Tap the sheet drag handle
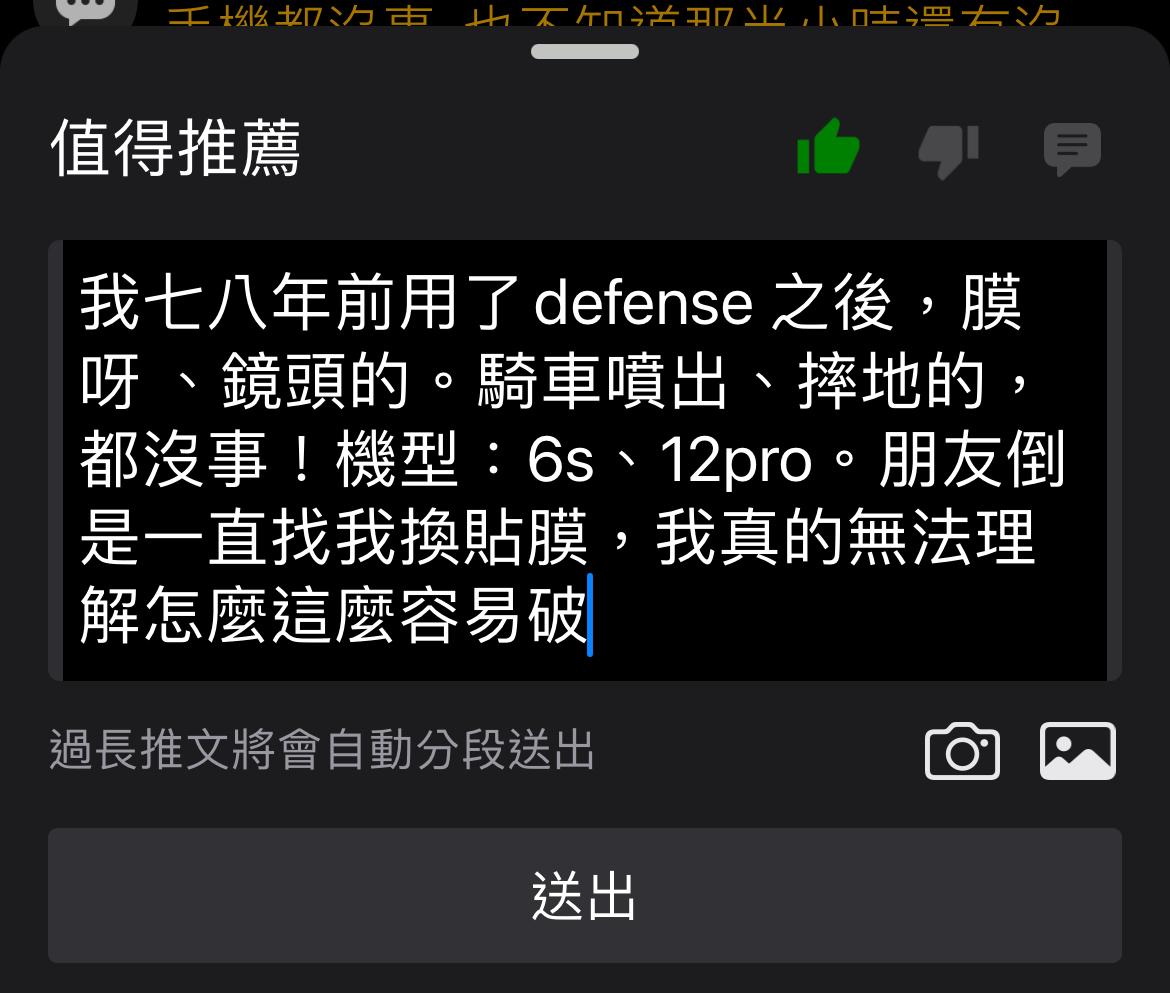Viewport: 1170px width, 993px height. coord(585,52)
